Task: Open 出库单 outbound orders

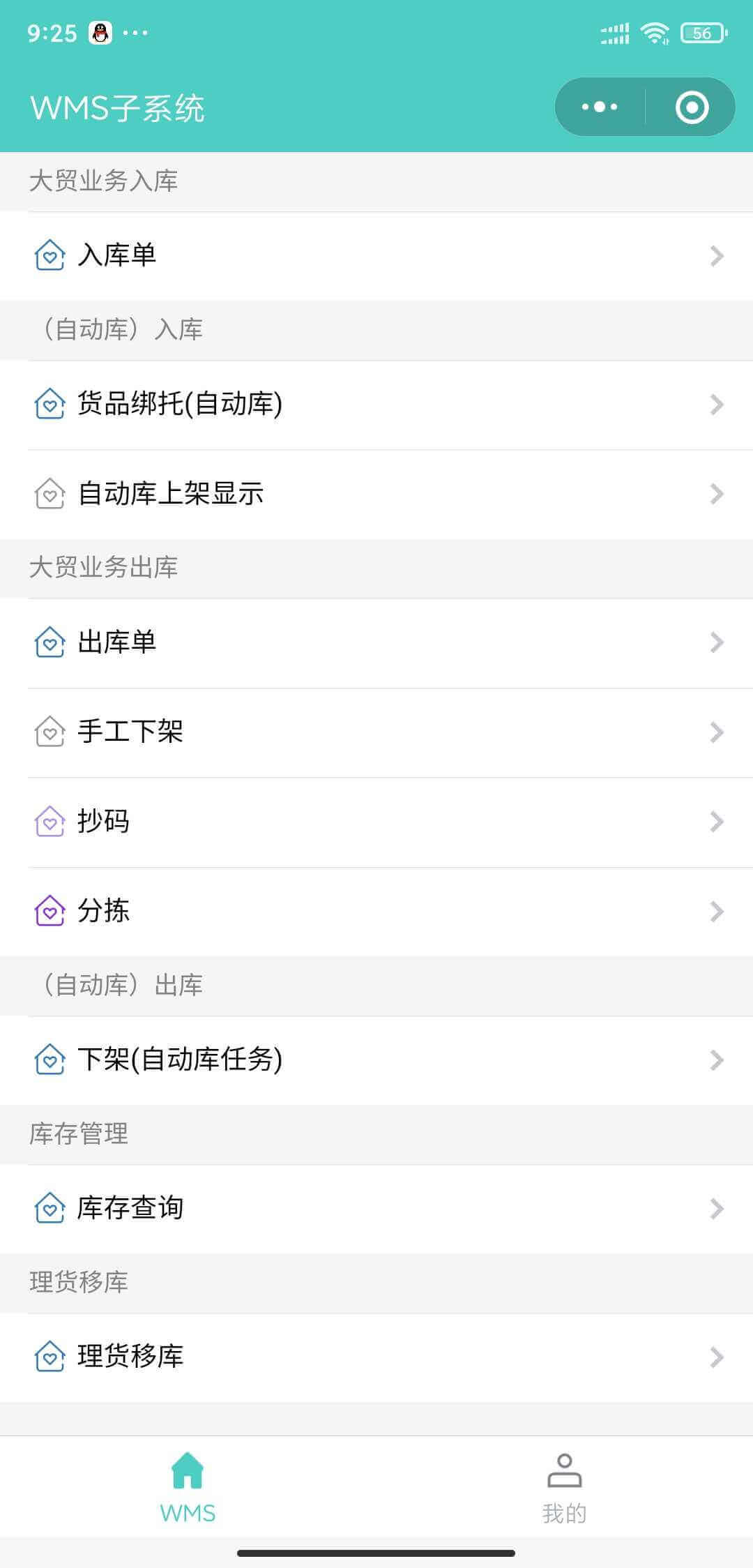Action: [x=376, y=642]
